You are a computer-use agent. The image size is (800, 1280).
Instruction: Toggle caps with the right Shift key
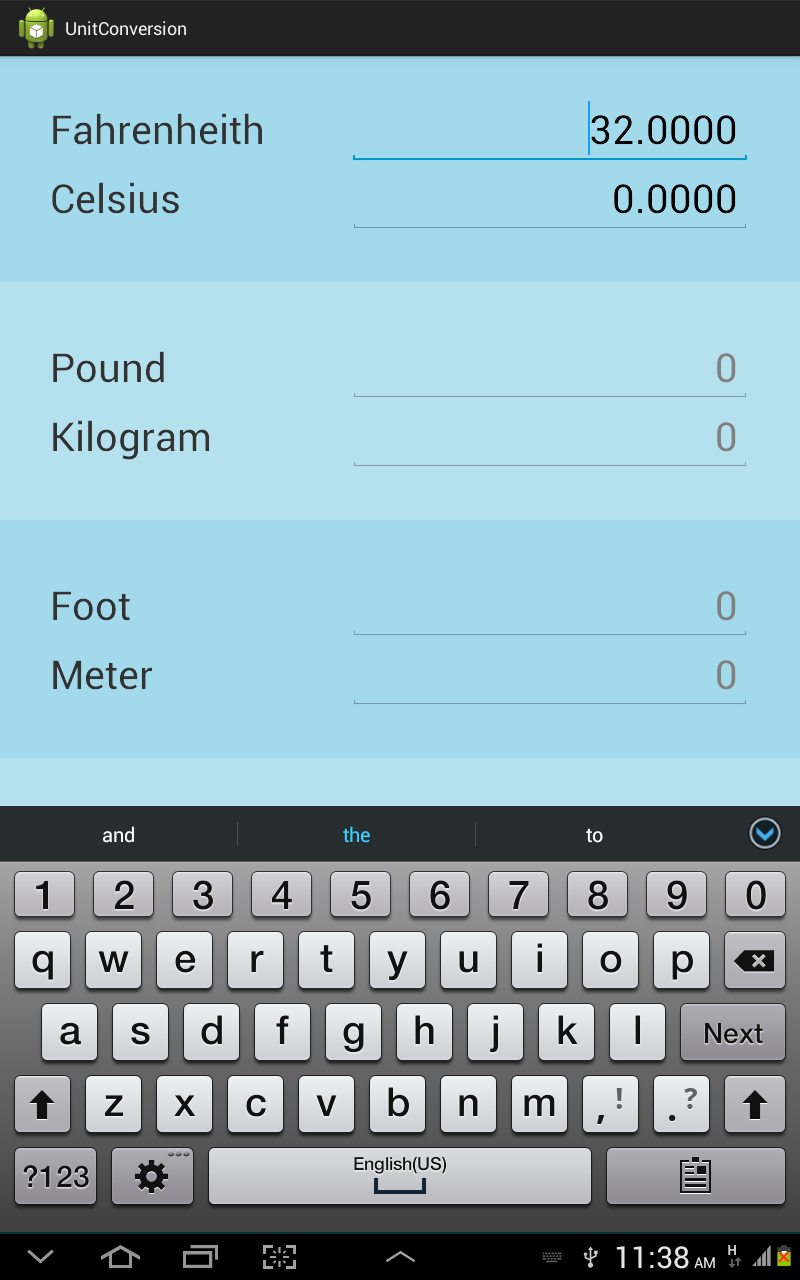point(755,1104)
